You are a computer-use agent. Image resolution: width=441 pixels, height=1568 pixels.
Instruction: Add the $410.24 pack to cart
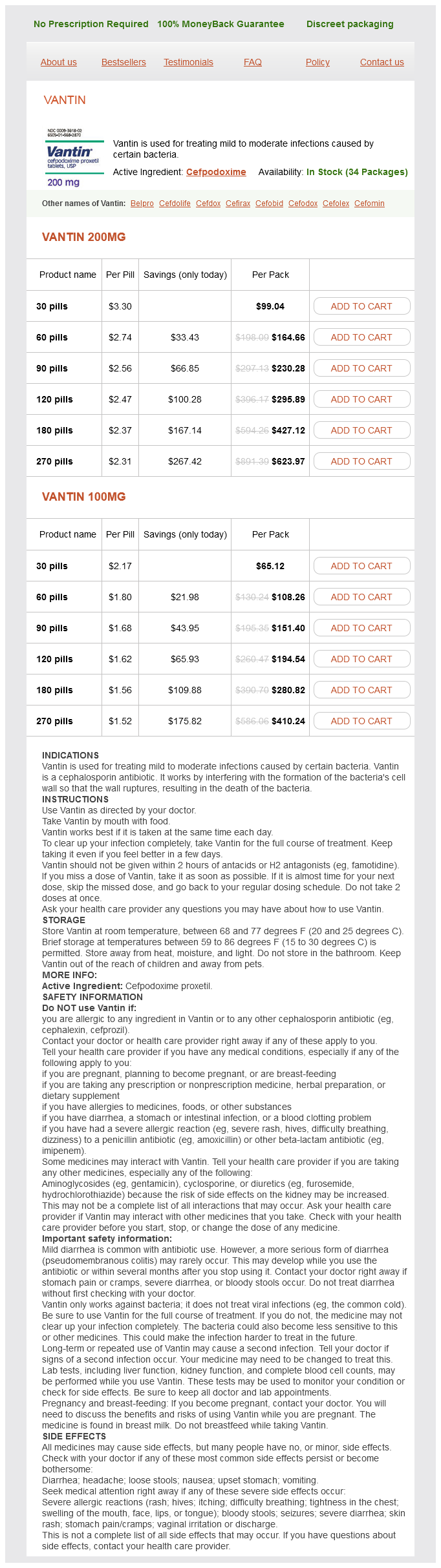point(361,721)
